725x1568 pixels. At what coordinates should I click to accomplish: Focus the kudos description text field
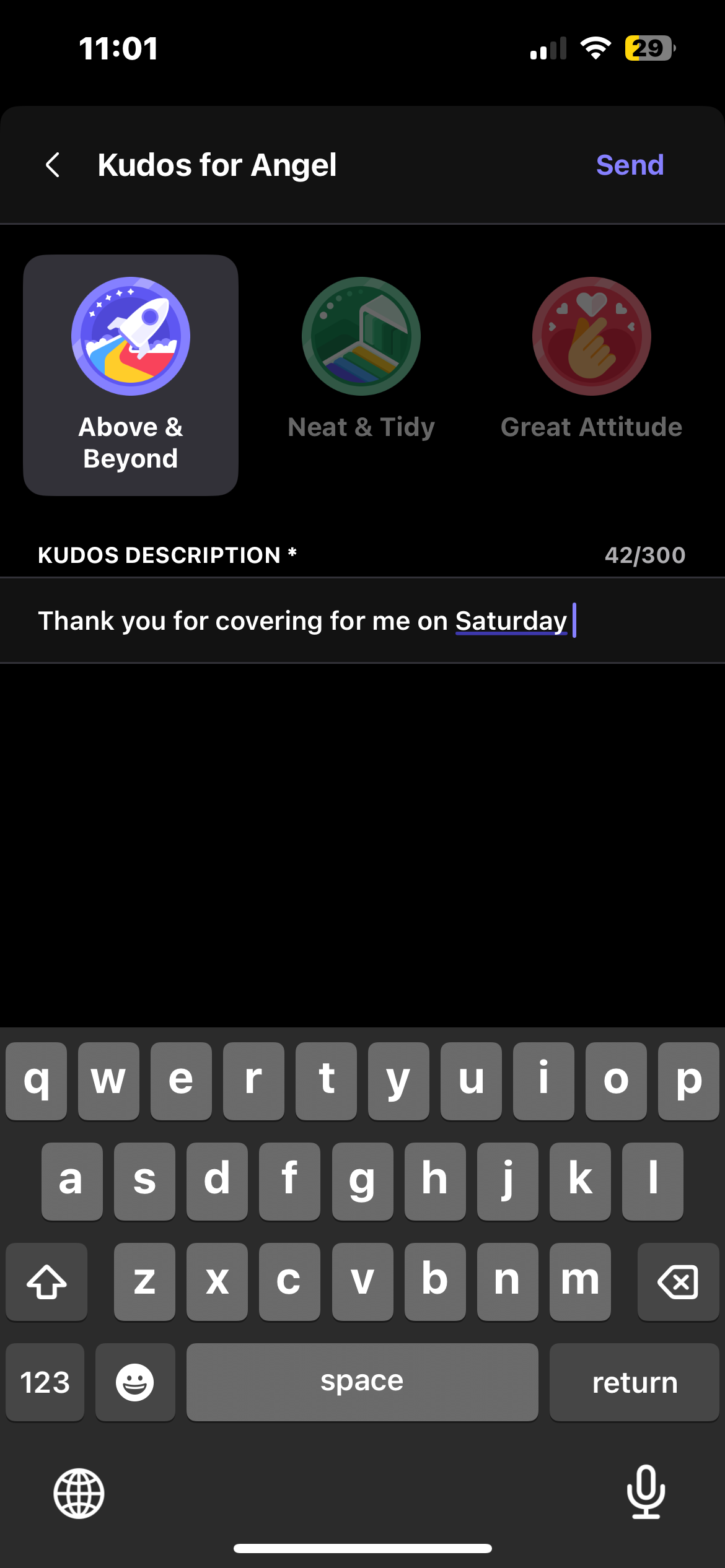click(x=362, y=621)
